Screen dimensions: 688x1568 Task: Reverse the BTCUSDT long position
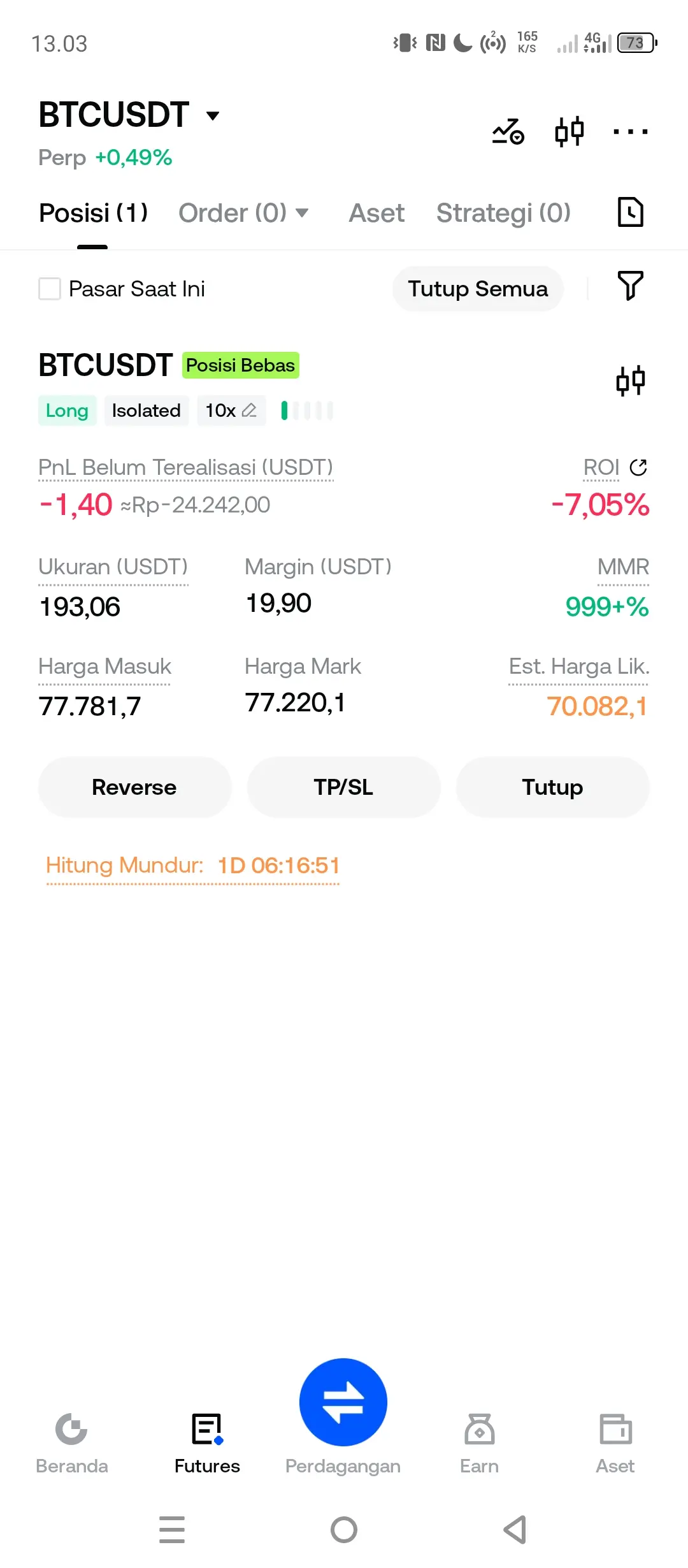134,787
